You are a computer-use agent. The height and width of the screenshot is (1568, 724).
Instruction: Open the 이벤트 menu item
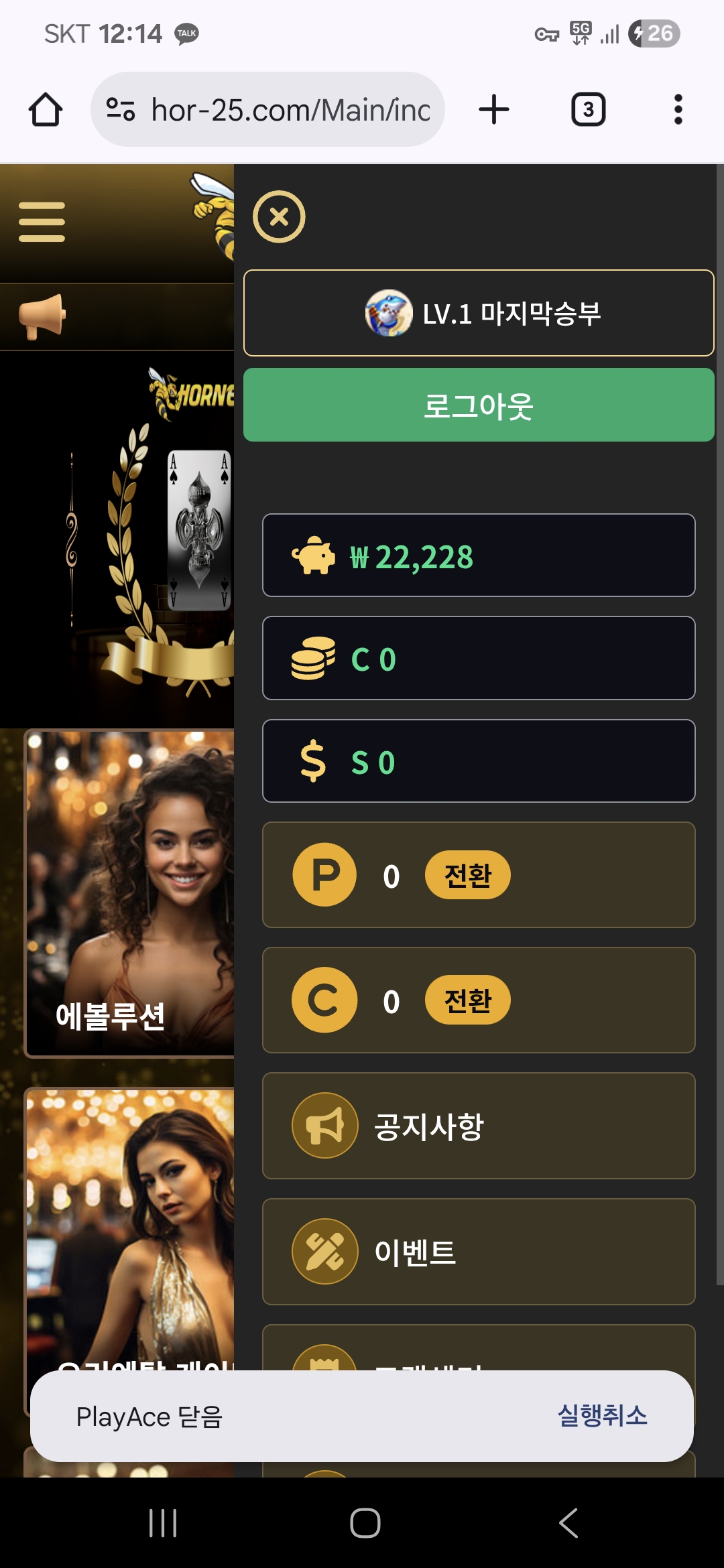point(479,1252)
